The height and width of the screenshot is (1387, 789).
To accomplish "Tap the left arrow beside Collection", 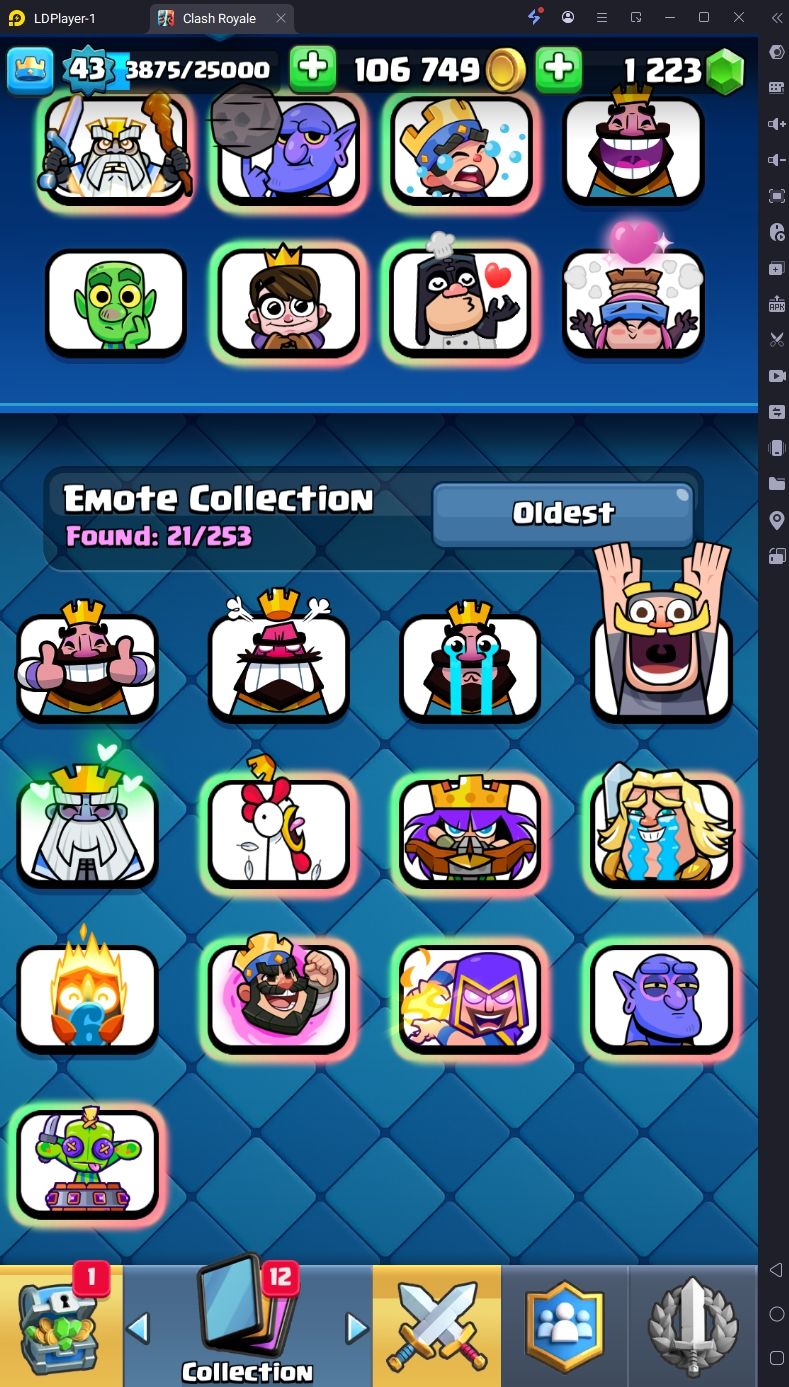I will 139,1328.
